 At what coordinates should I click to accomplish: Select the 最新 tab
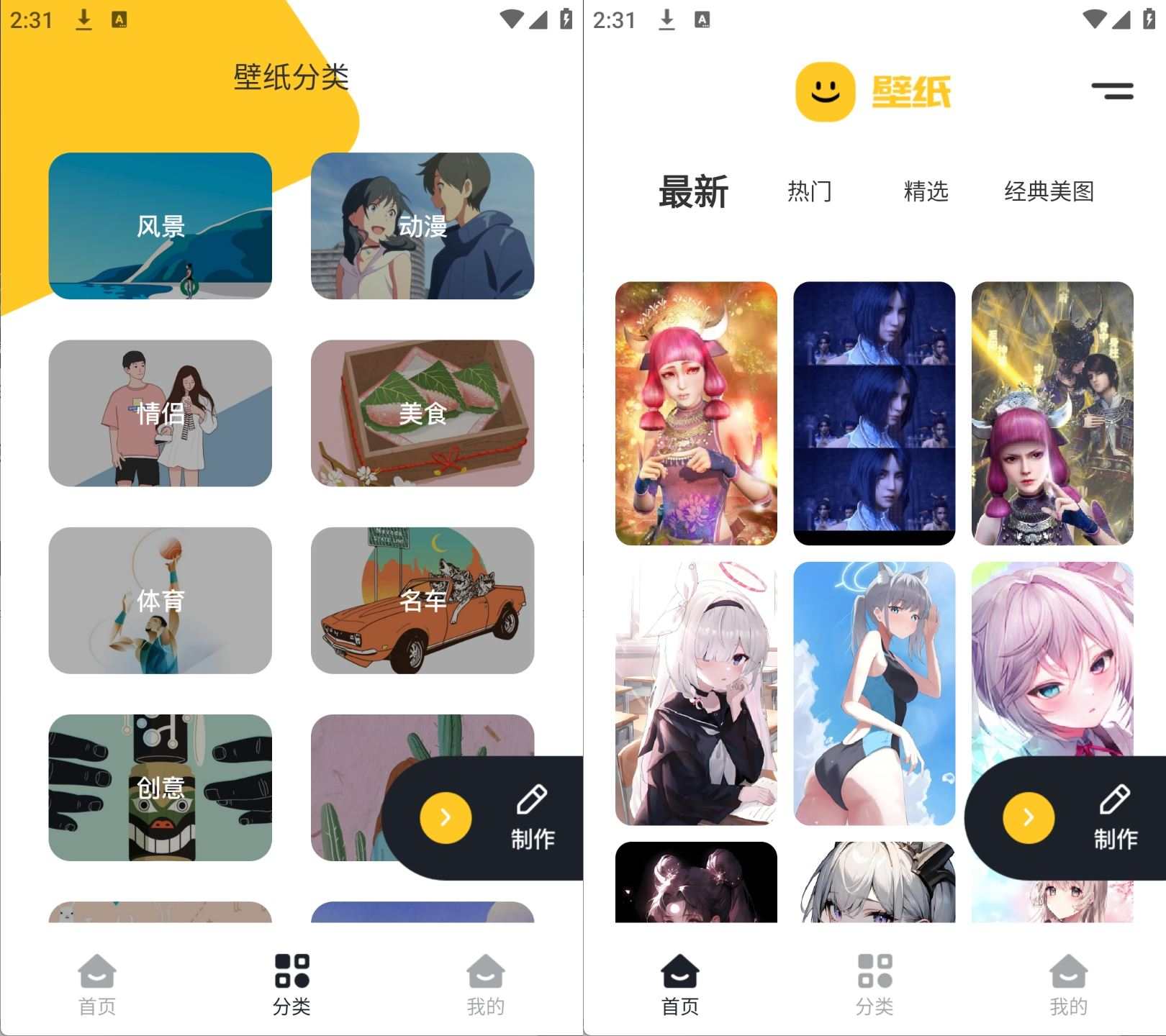[693, 191]
